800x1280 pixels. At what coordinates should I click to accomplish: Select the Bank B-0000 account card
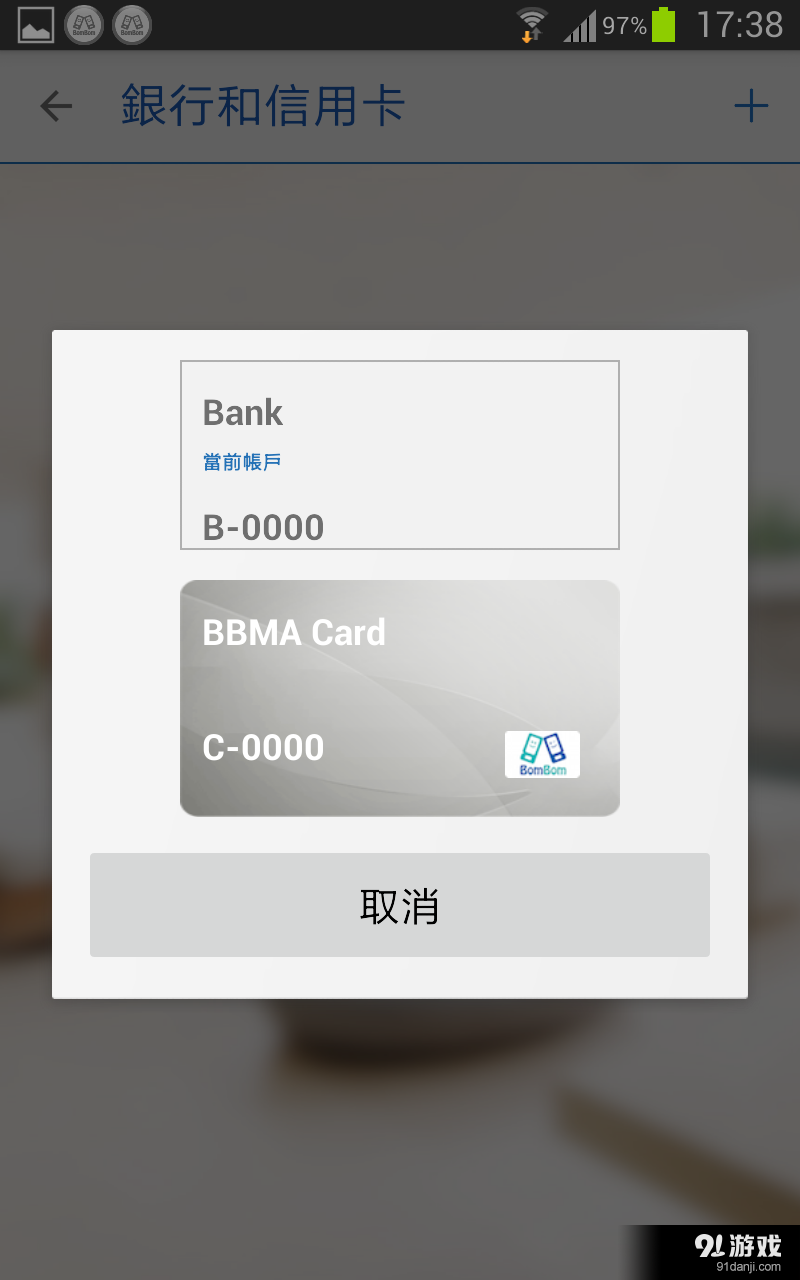[x=399, y=455]
